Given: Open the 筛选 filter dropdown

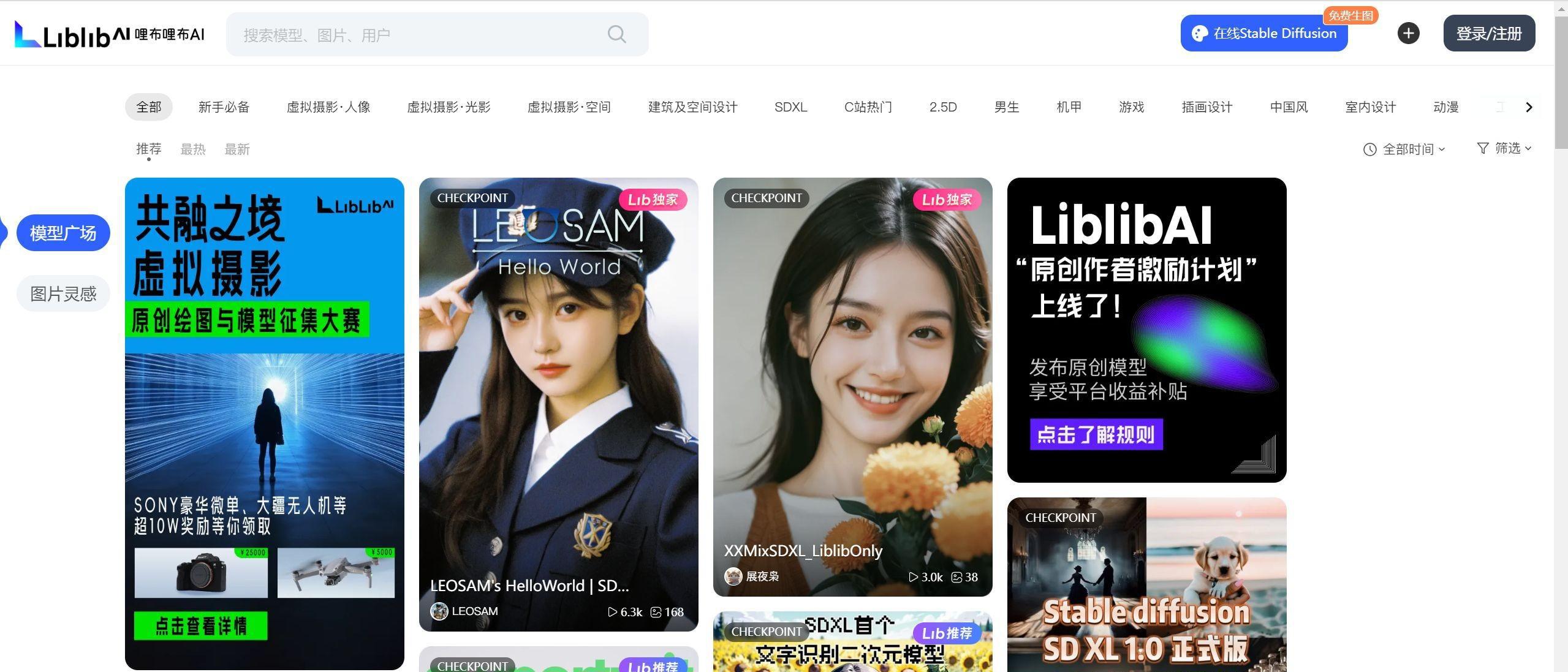Looking at the screenshot, I should click(1504, 148).
